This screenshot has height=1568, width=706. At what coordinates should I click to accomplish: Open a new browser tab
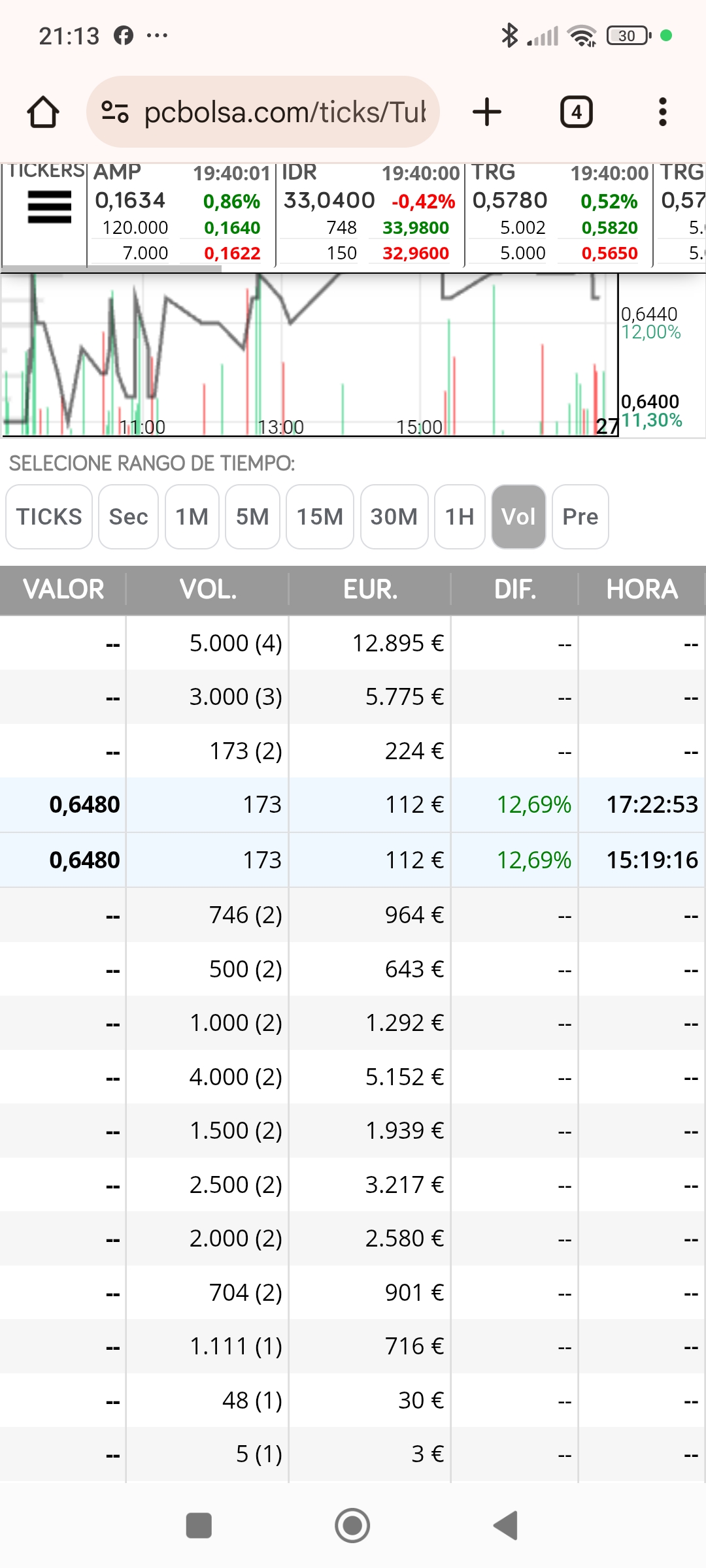point(487,112)
